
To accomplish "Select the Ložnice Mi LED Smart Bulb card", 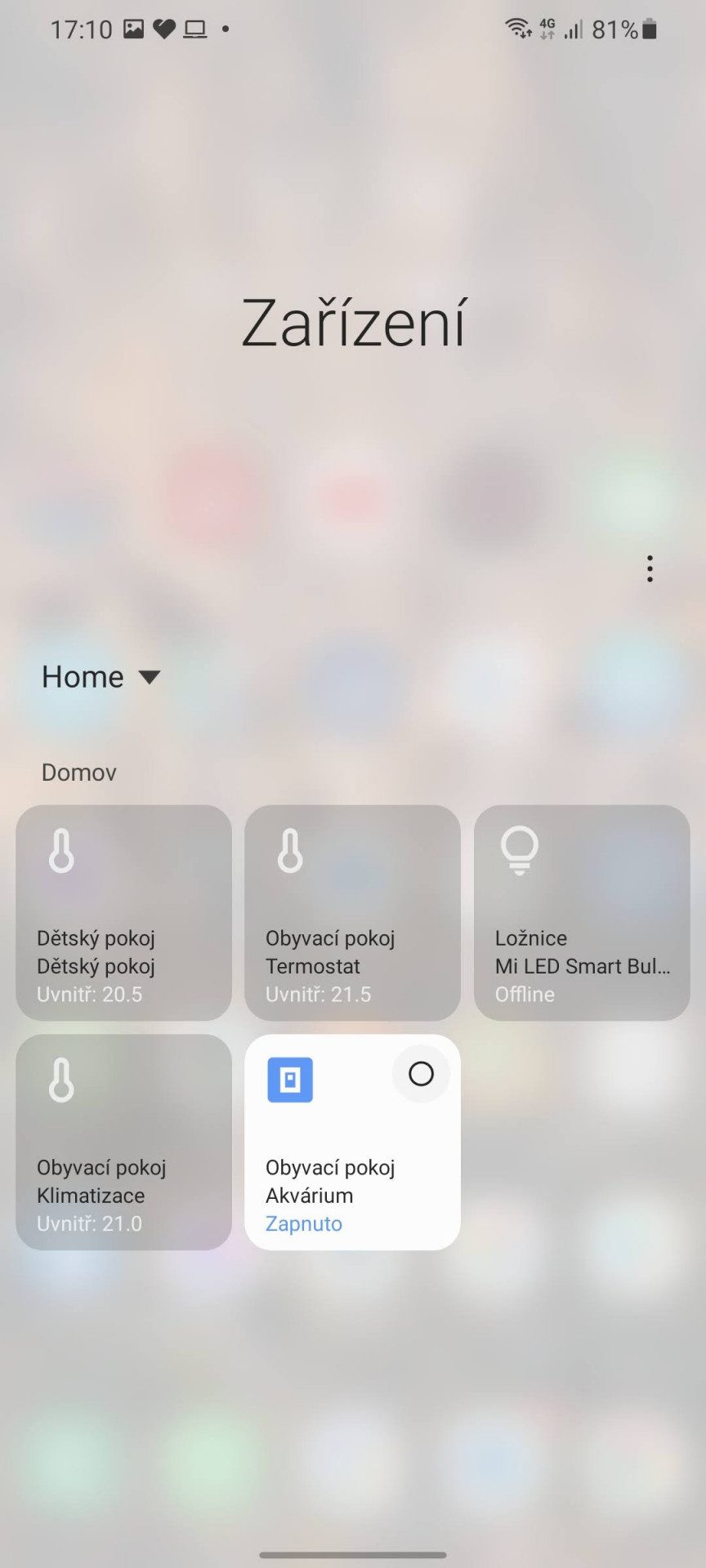I will [582, 913].
